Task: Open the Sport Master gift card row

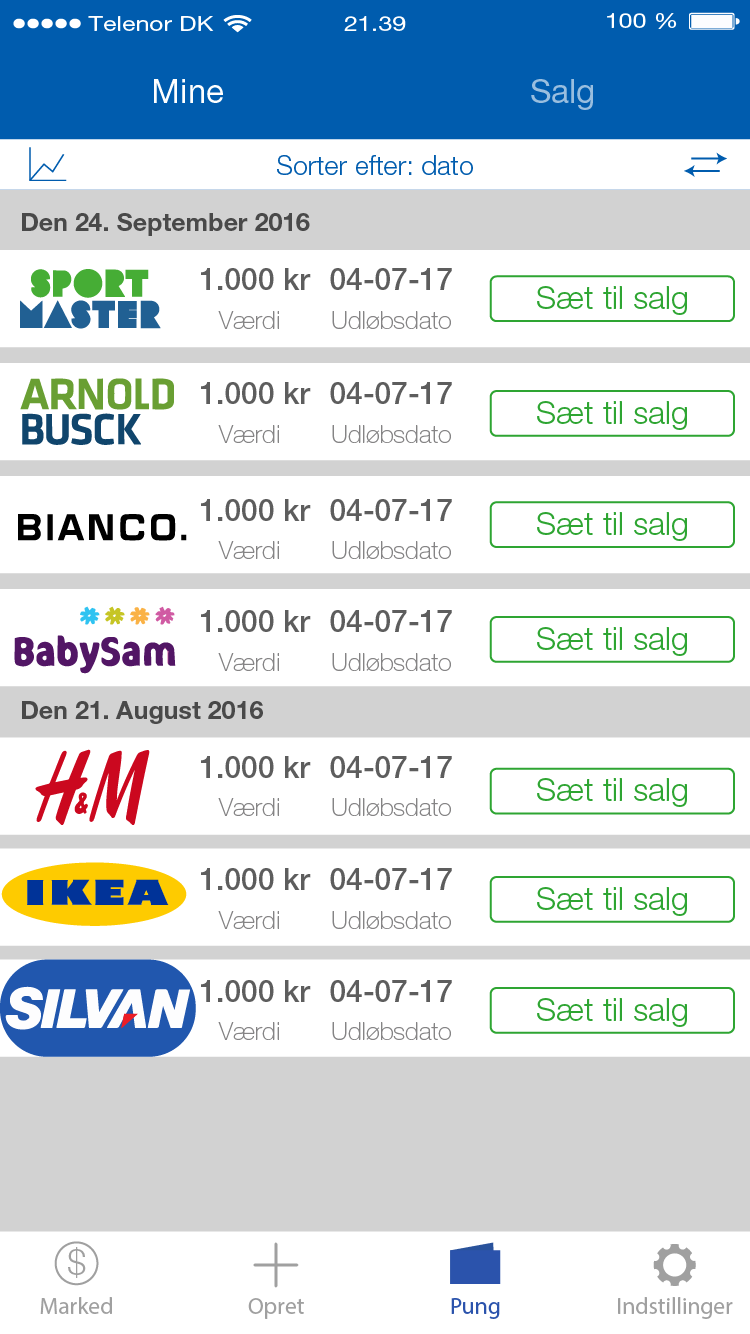Action: pyautogui.click(x=375, y=299)
